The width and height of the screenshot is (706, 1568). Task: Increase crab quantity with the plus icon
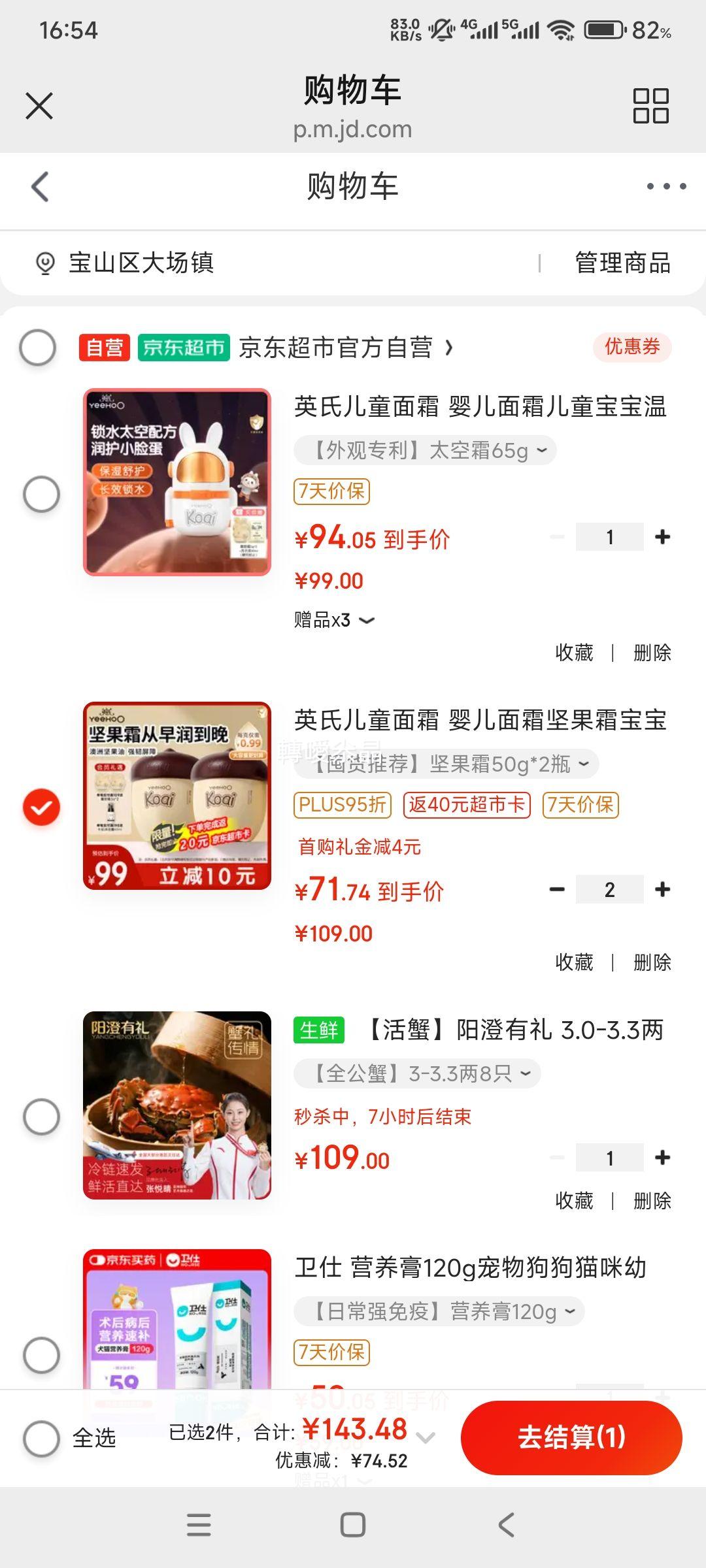coord(663,1157)
